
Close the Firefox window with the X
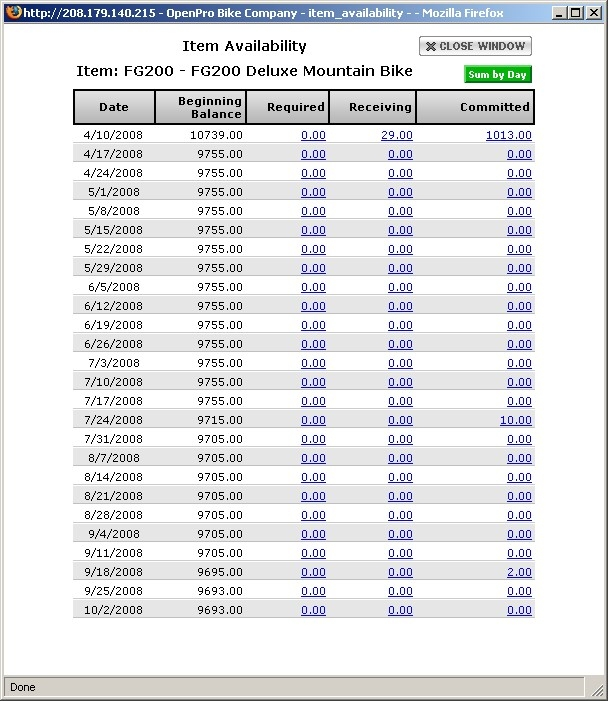coord(595,12)
